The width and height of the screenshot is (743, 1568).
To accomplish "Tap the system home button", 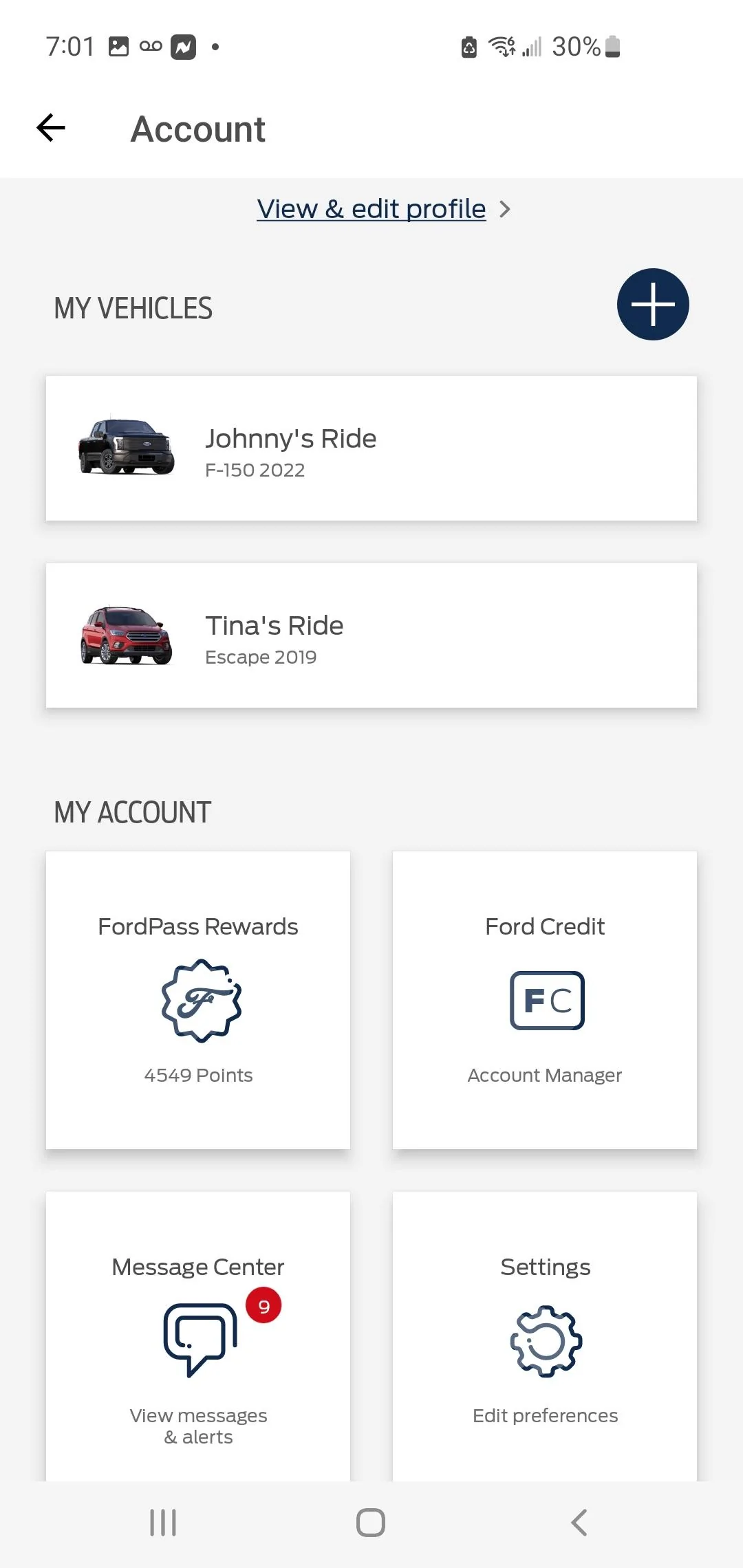I will (x=371, y=1522).
